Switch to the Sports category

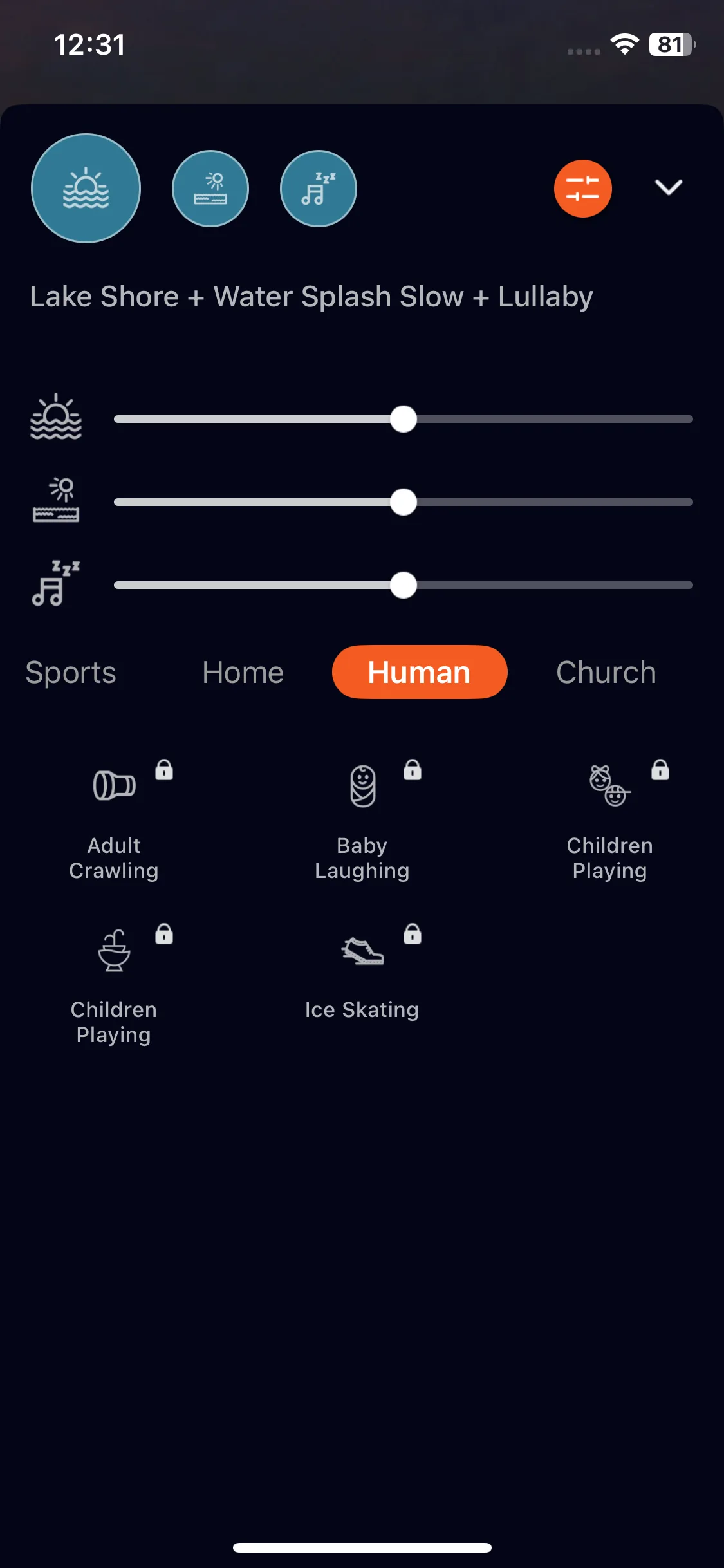(x=71, y=673)
